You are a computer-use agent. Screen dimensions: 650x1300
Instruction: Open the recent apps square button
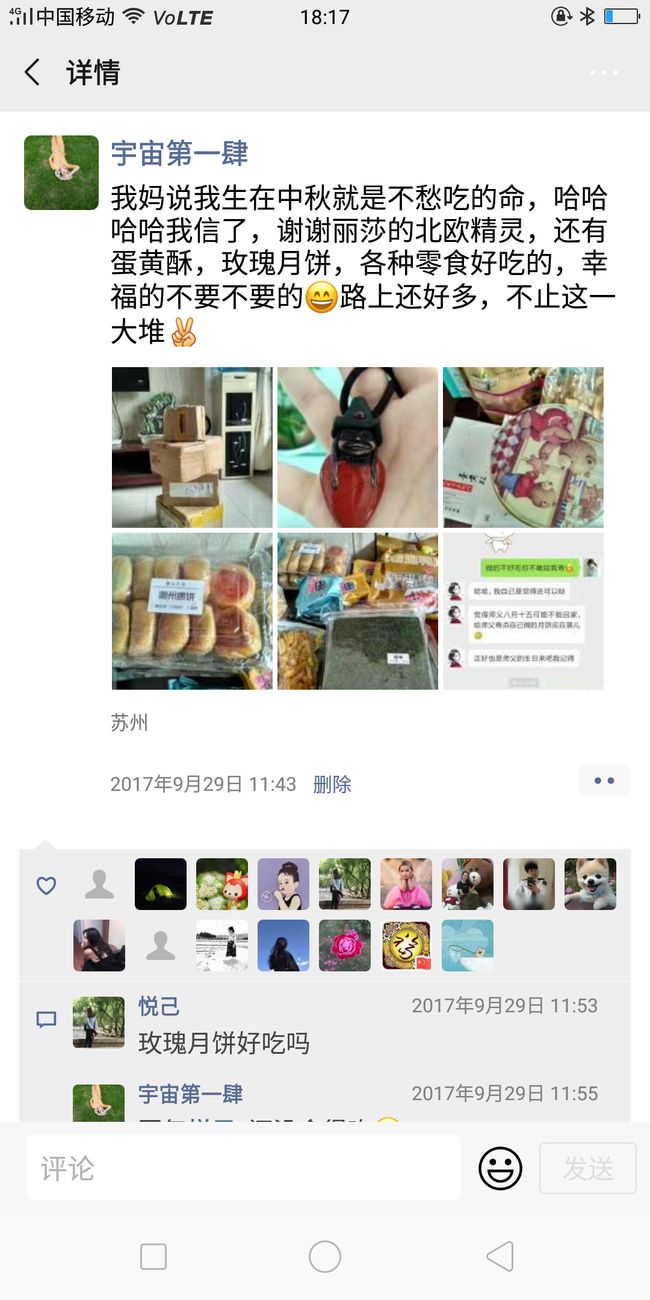(153, 1256)
